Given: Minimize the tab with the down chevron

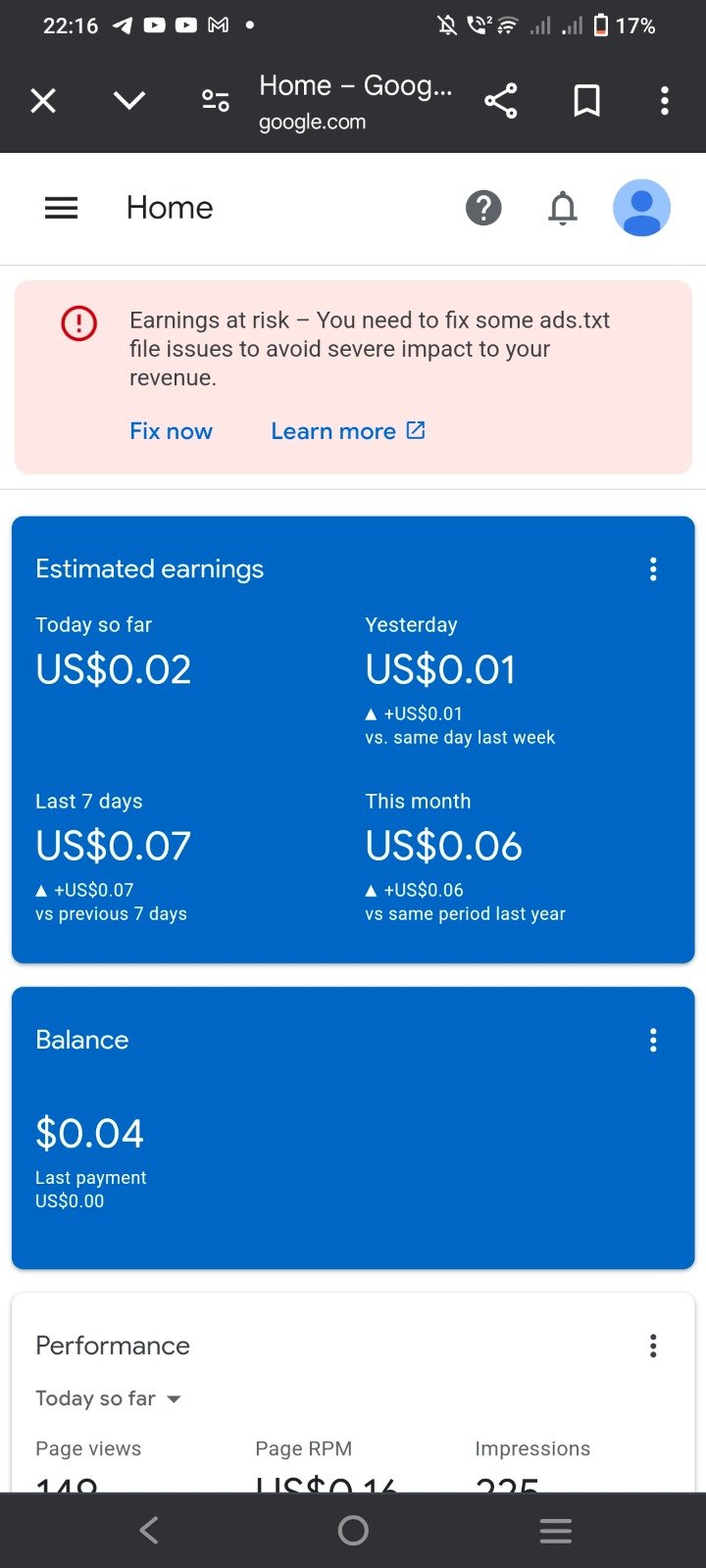Looking at the screenshot, I should coord(129,101).
